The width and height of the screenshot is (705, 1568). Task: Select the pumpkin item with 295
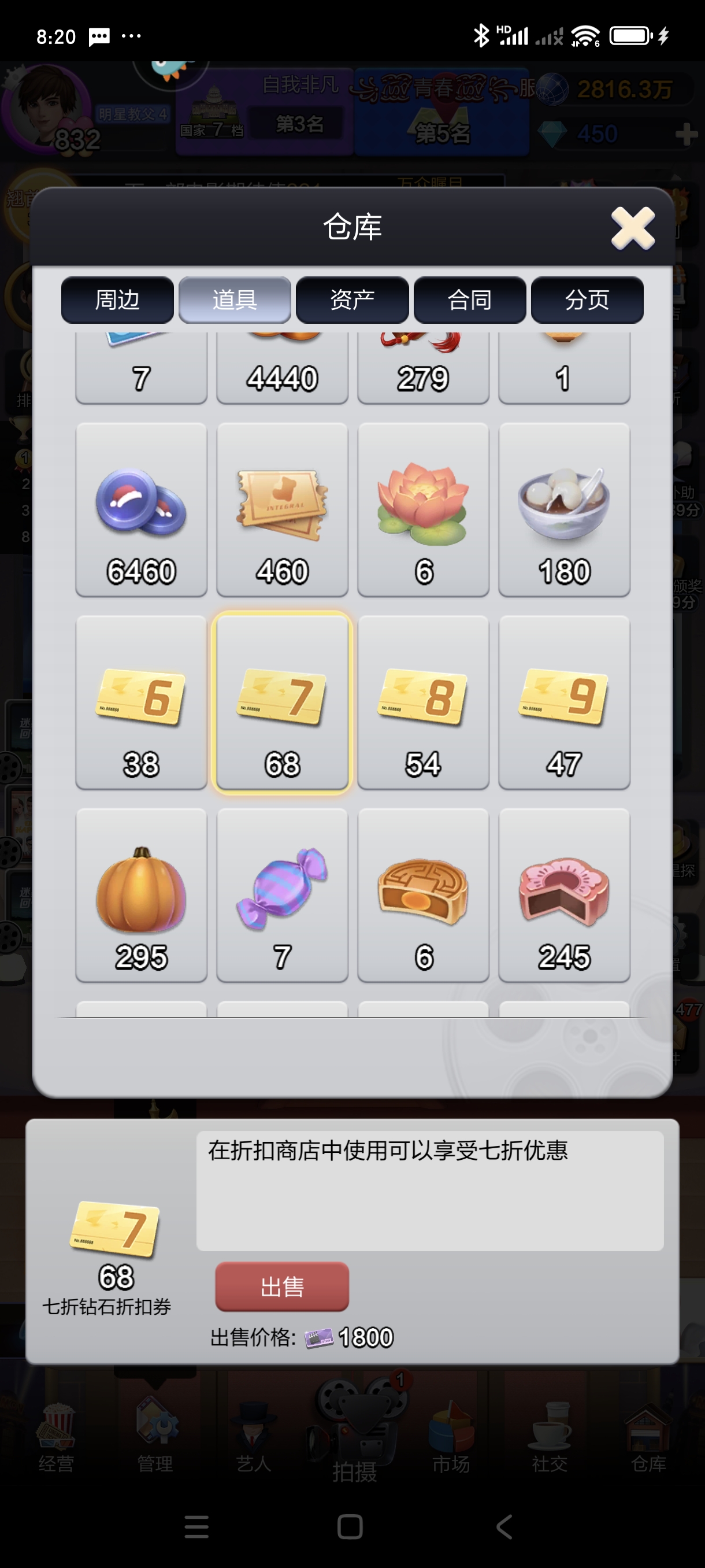pos(141,895)
